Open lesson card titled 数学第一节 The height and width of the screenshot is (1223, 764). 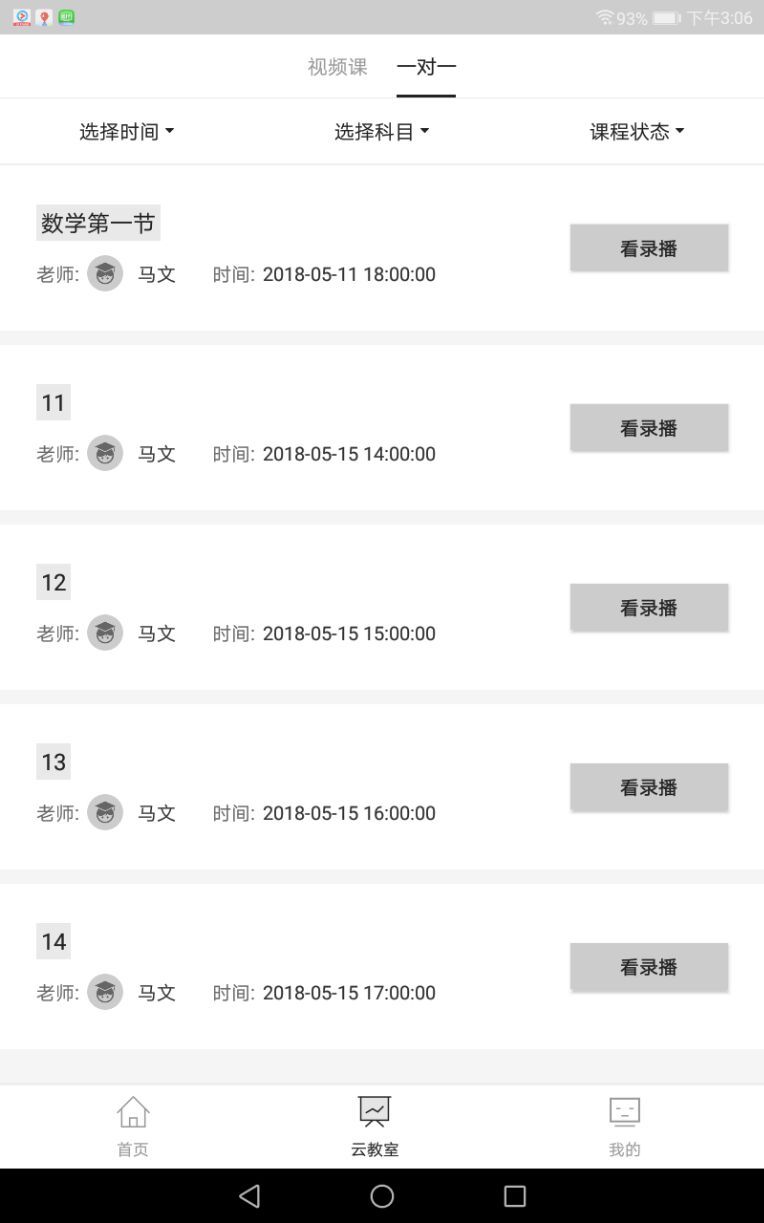[100, 223]
